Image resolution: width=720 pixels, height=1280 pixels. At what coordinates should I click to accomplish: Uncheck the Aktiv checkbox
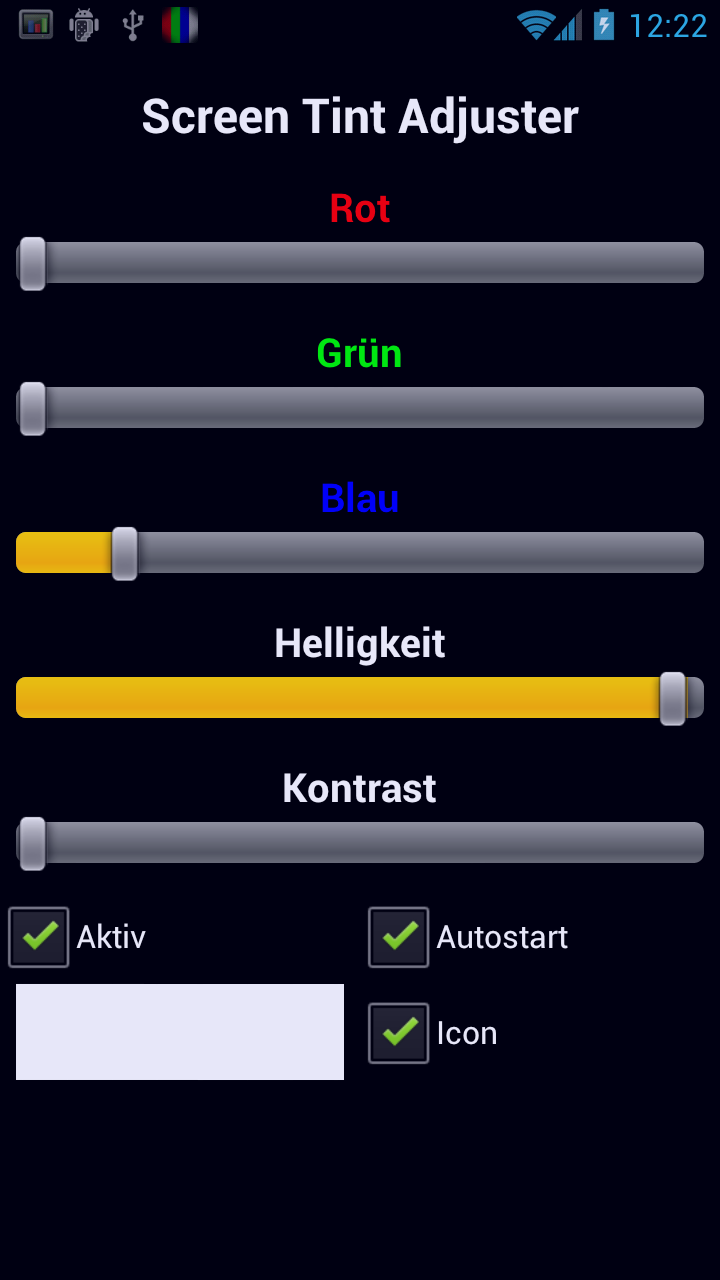(39, 937)
